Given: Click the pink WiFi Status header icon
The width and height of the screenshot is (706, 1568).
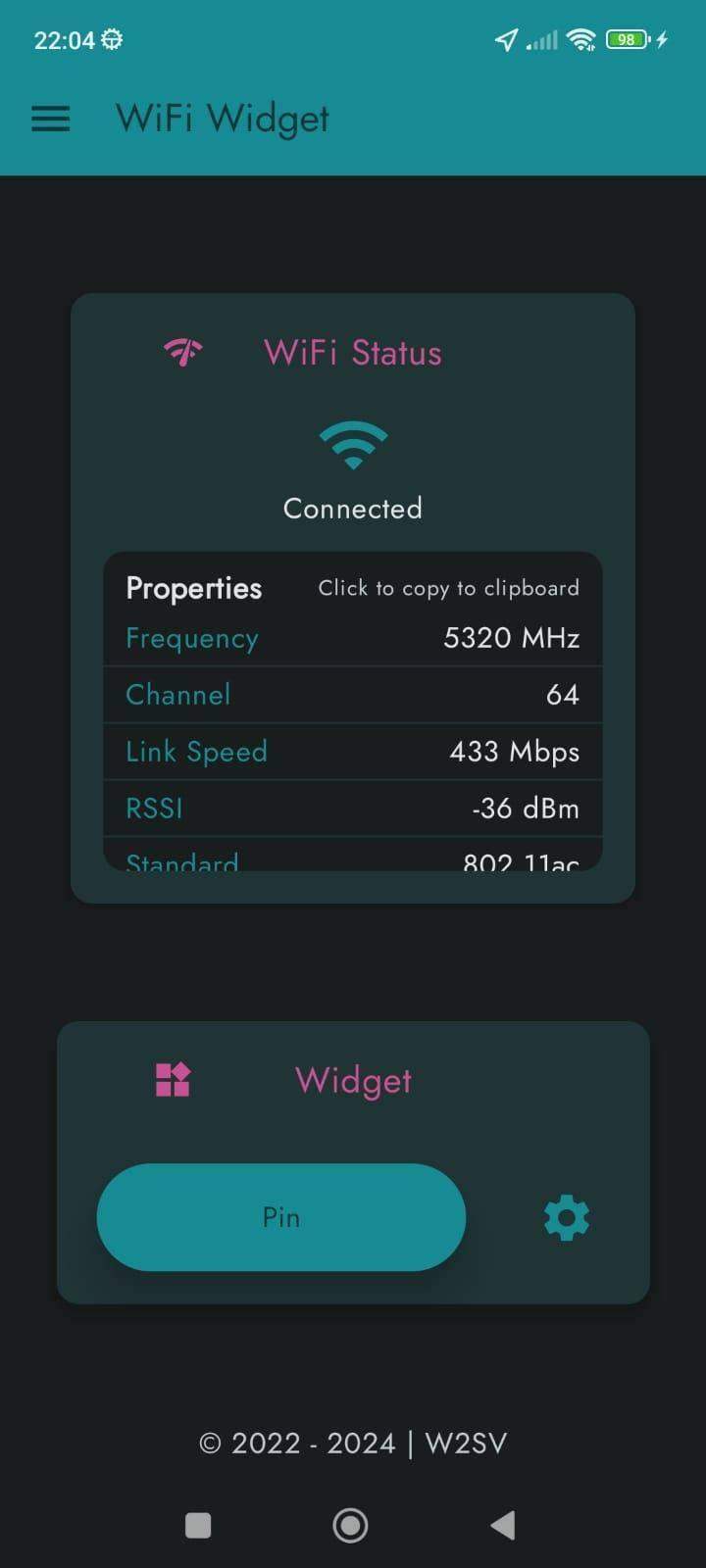Looking at the screenshot, I should click(x=184, y=351).
